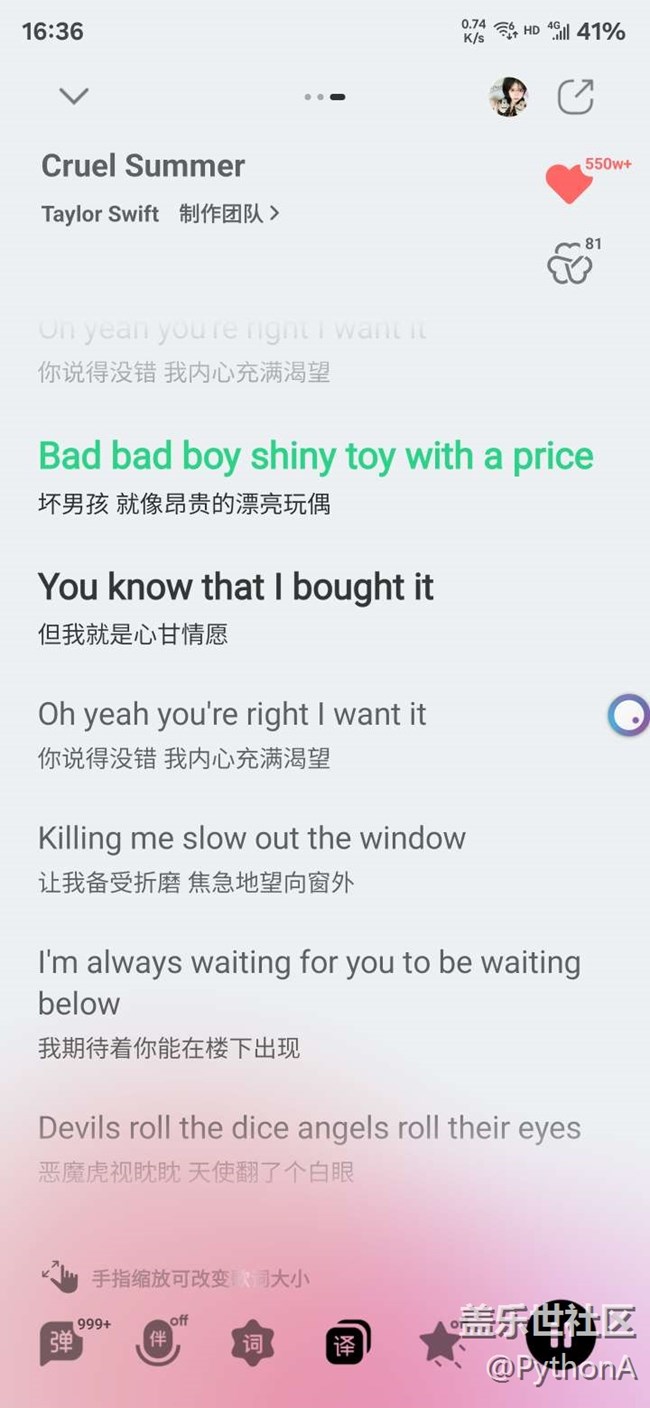Collapse the lyrics player with the down arrow
650x1408 pixels.
pos(74,96)
